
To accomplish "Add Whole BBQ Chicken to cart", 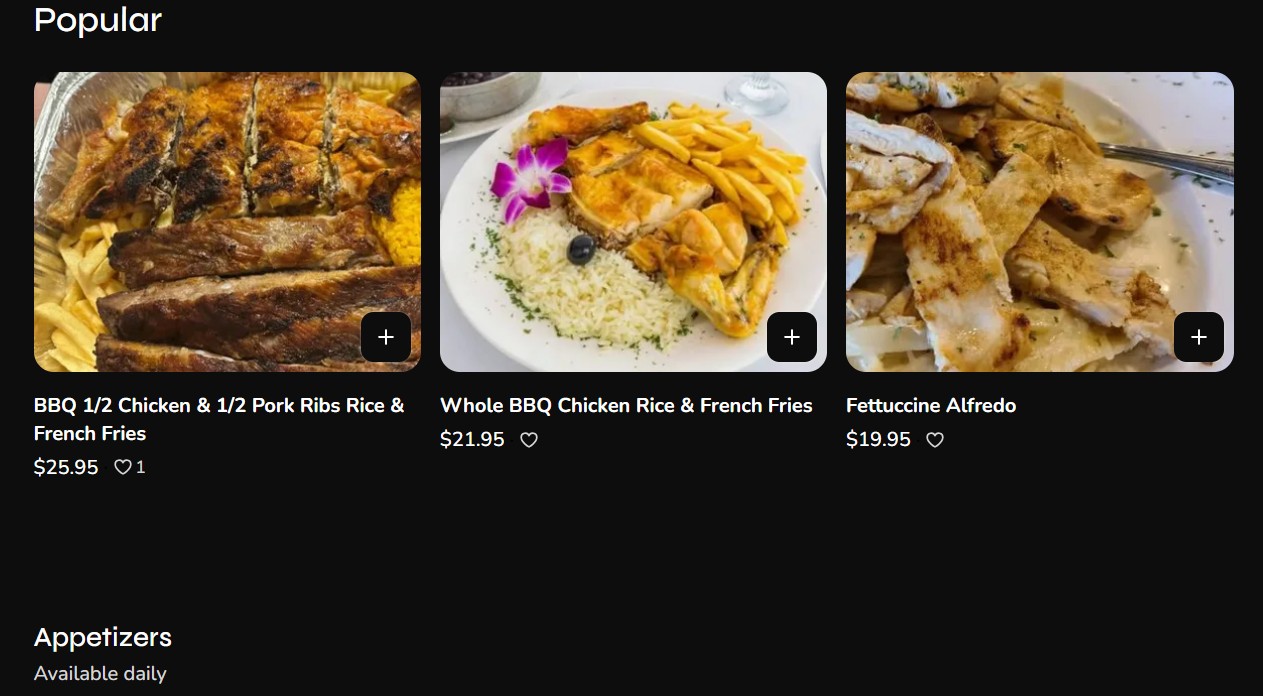I will pos(792,337).
